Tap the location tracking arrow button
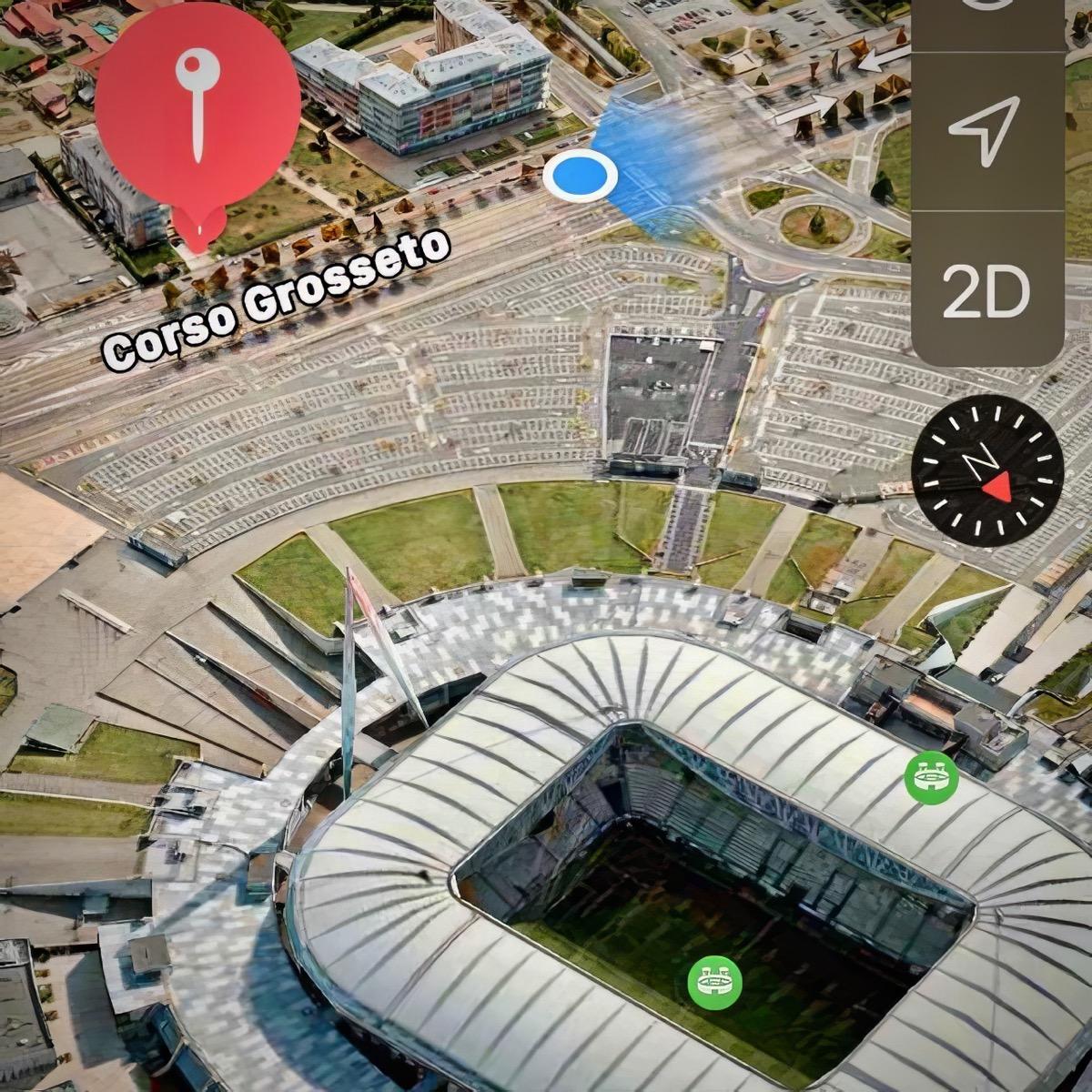This screenshot has height=1092, width=1092. point(986,132)
